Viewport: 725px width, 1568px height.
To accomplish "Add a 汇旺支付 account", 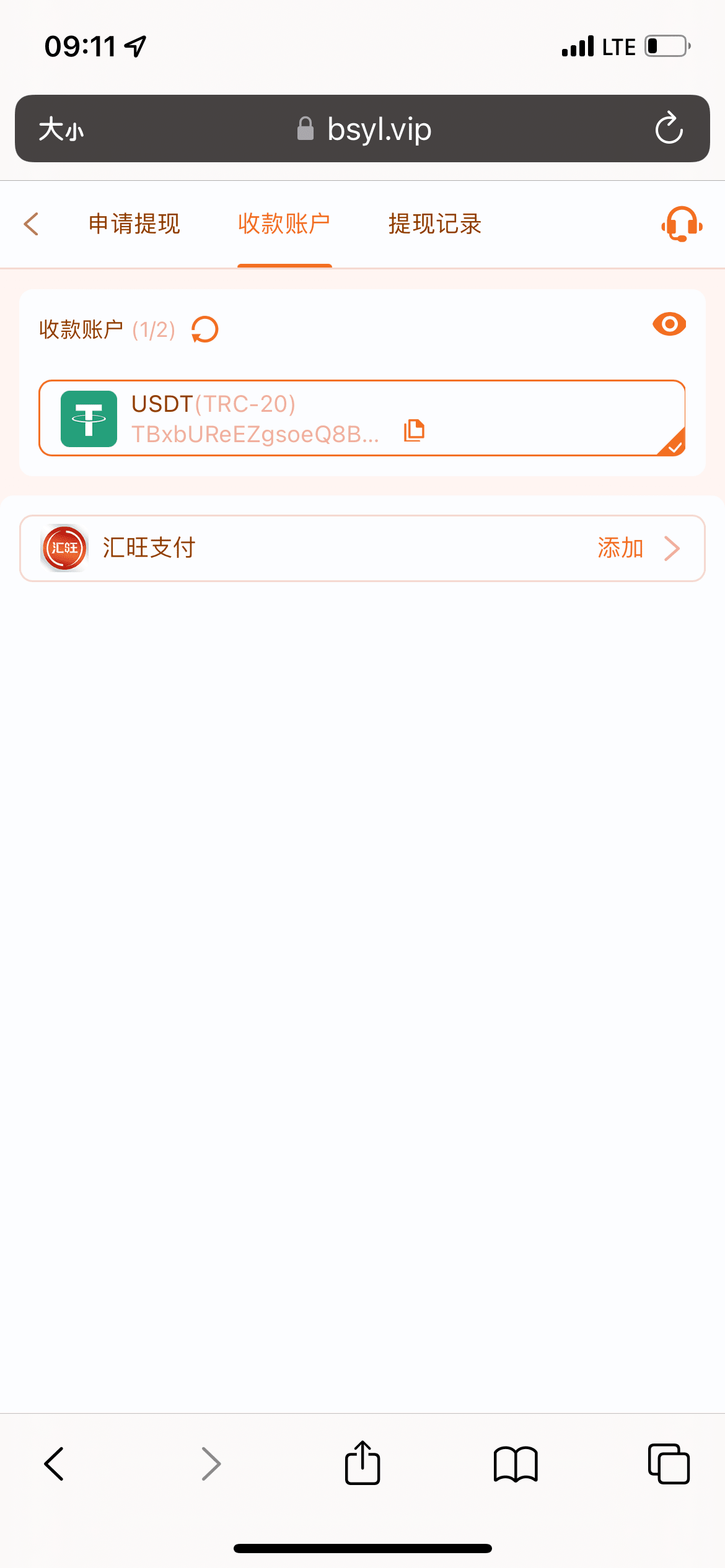I will [638, 548].
